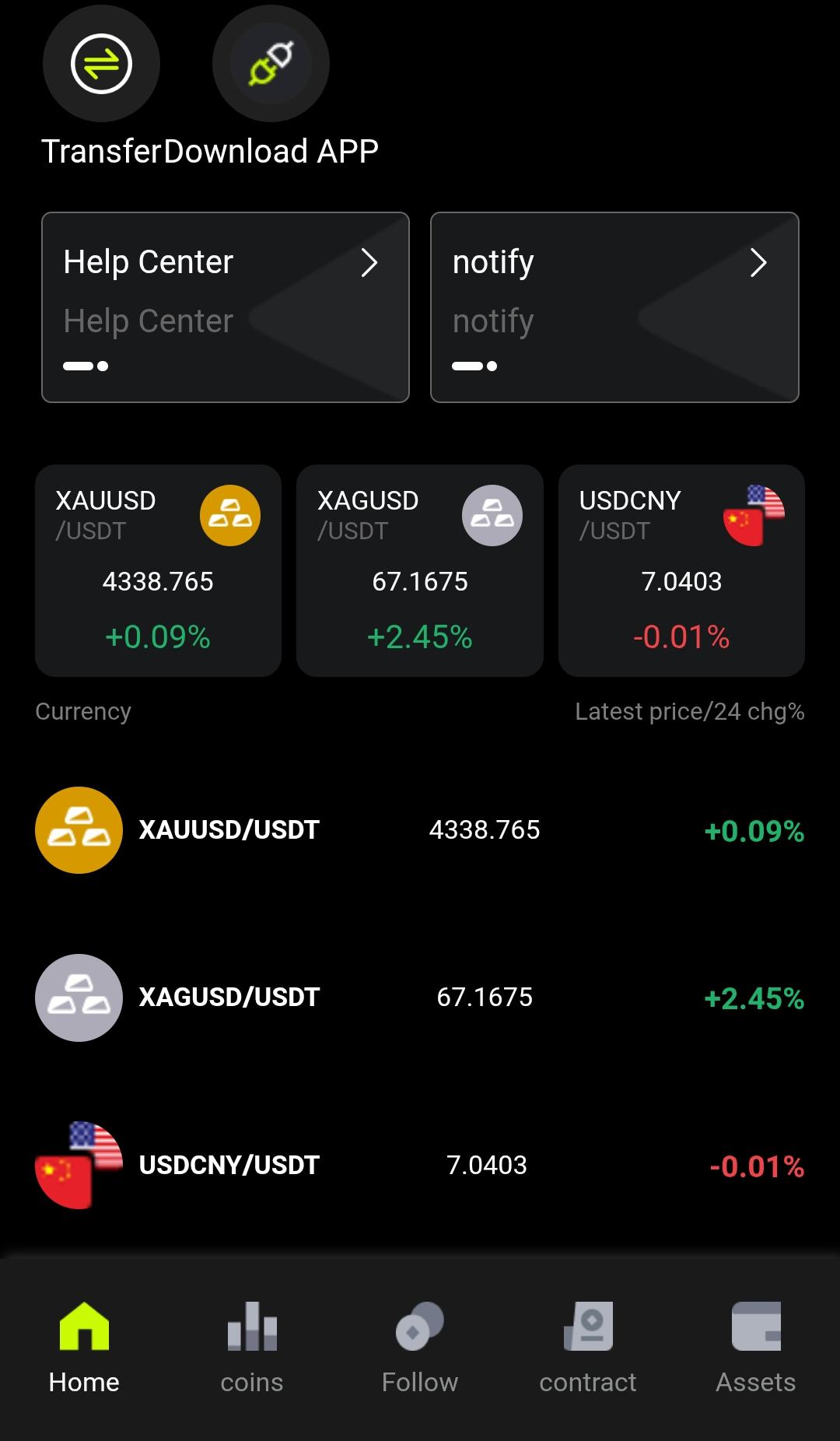840x1441 pixels.
Task: Select XAGUSD/USDT row in currency list
Action: [420, 997]
